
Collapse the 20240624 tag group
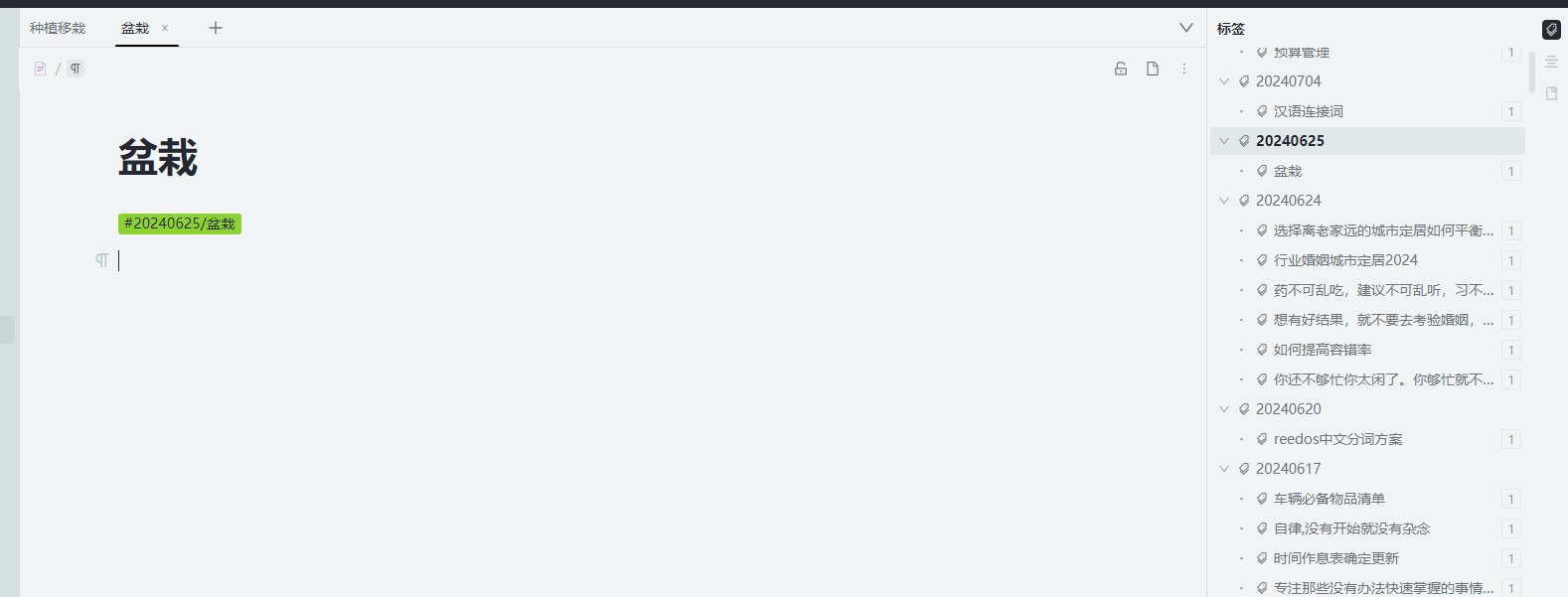coord(1224,201)
